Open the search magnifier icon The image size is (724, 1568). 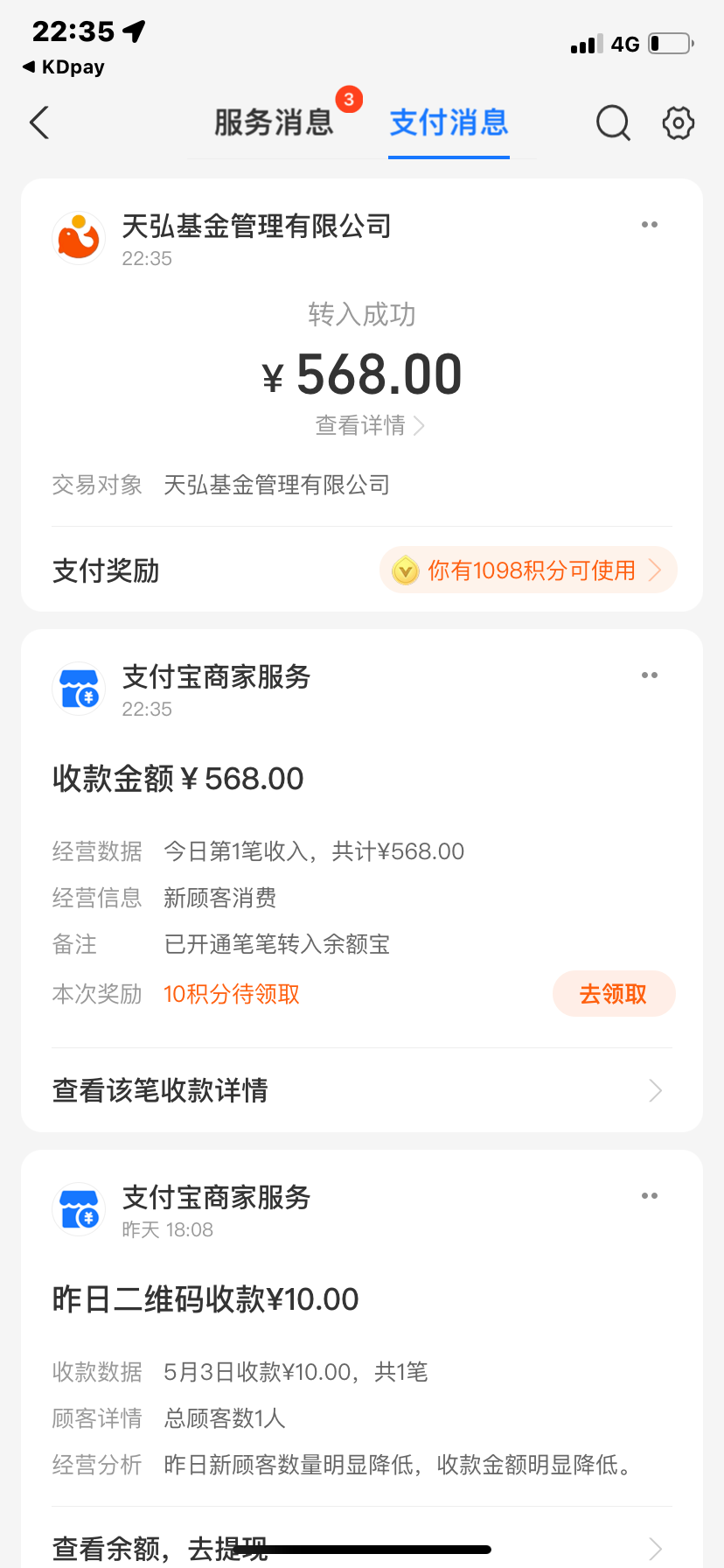tap(613, 122)
